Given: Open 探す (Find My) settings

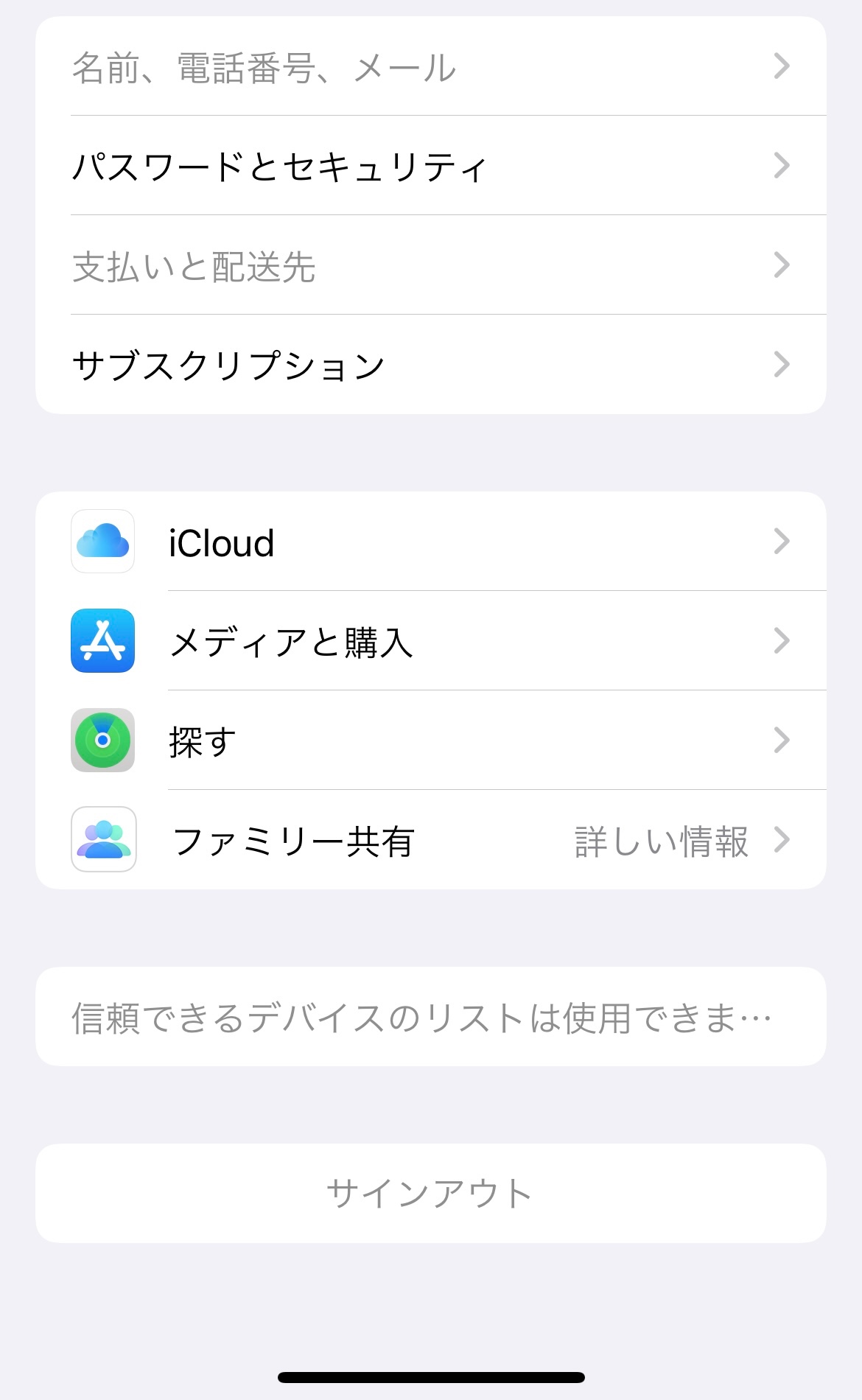Looking at the screenshot, I should [430, 741].
